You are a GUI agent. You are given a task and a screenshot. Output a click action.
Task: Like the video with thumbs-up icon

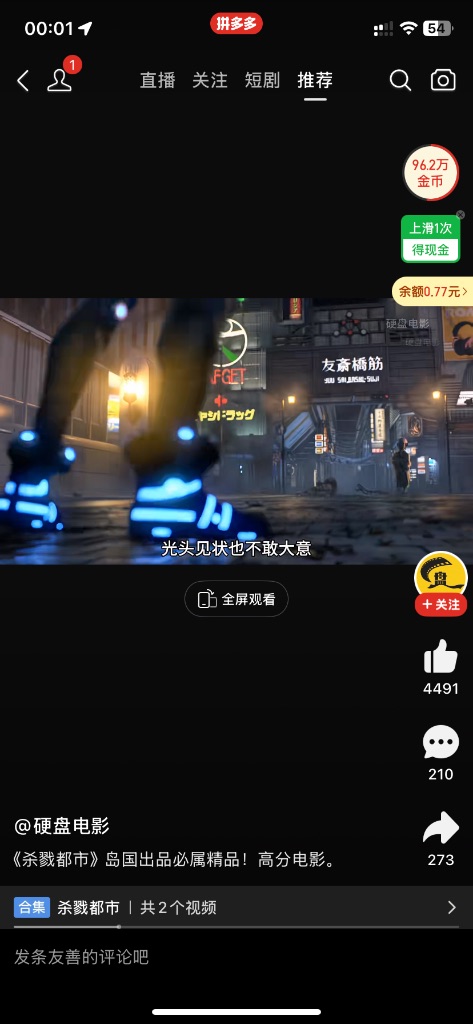point(441,657)
